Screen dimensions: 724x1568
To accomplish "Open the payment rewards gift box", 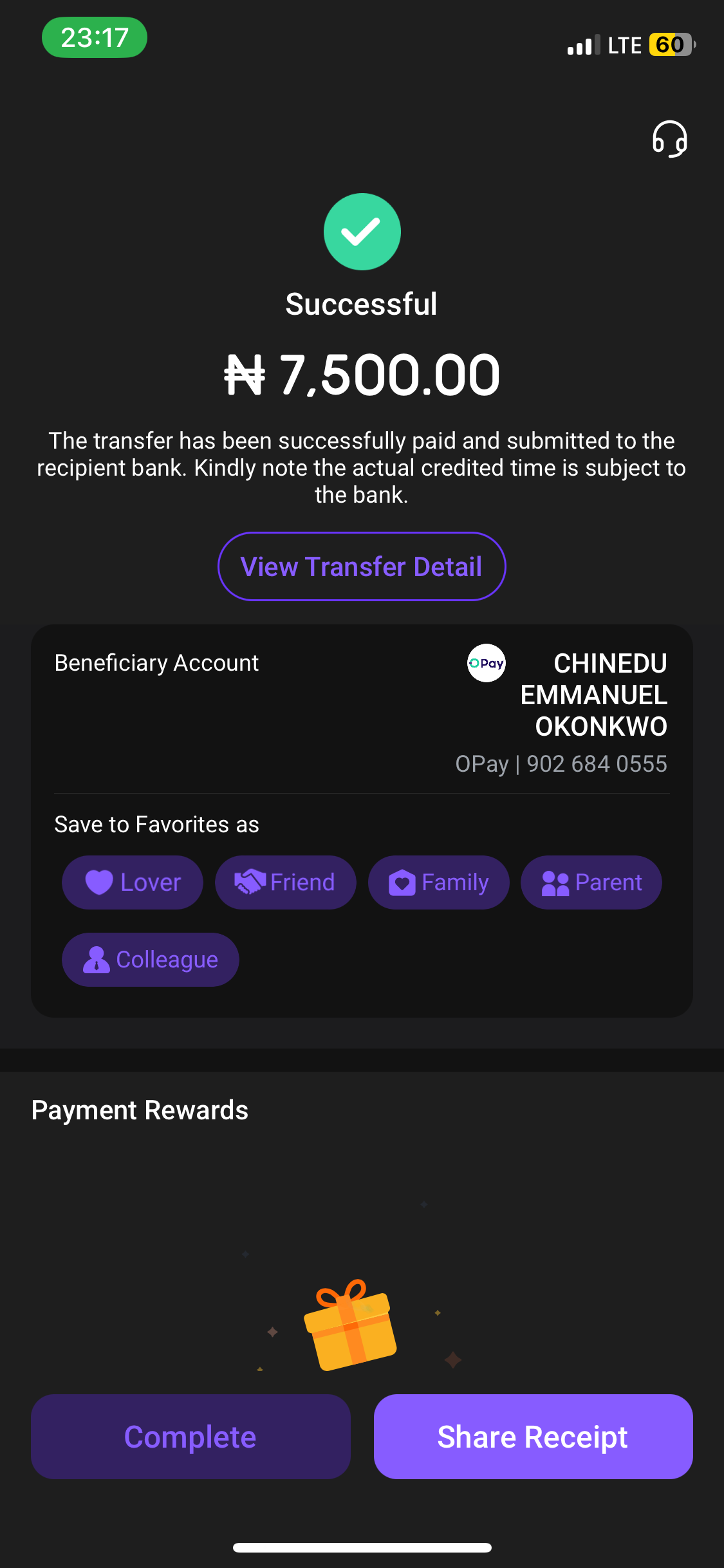I will 349,1326.
